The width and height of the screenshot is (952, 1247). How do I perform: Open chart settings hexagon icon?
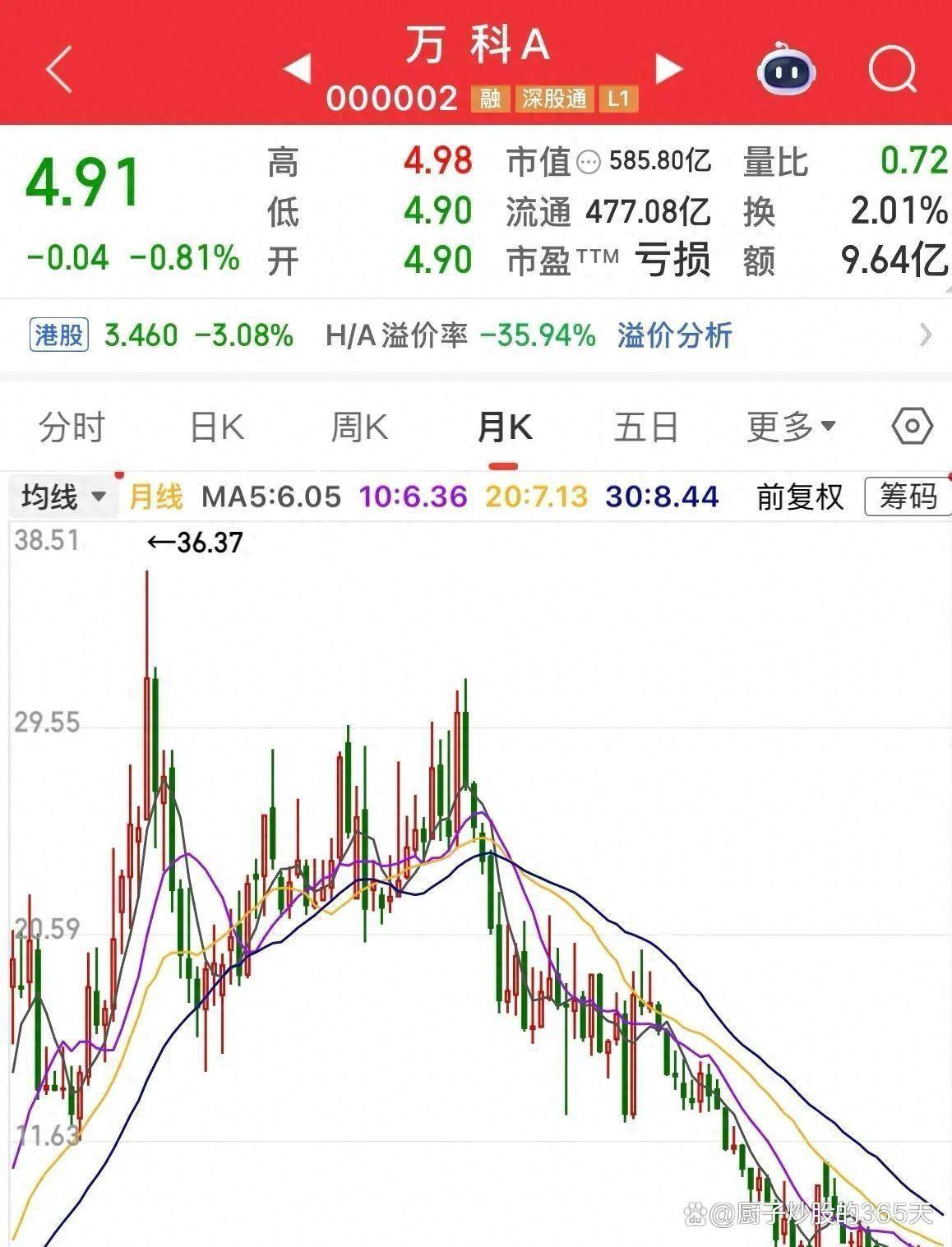pos(912,427)
